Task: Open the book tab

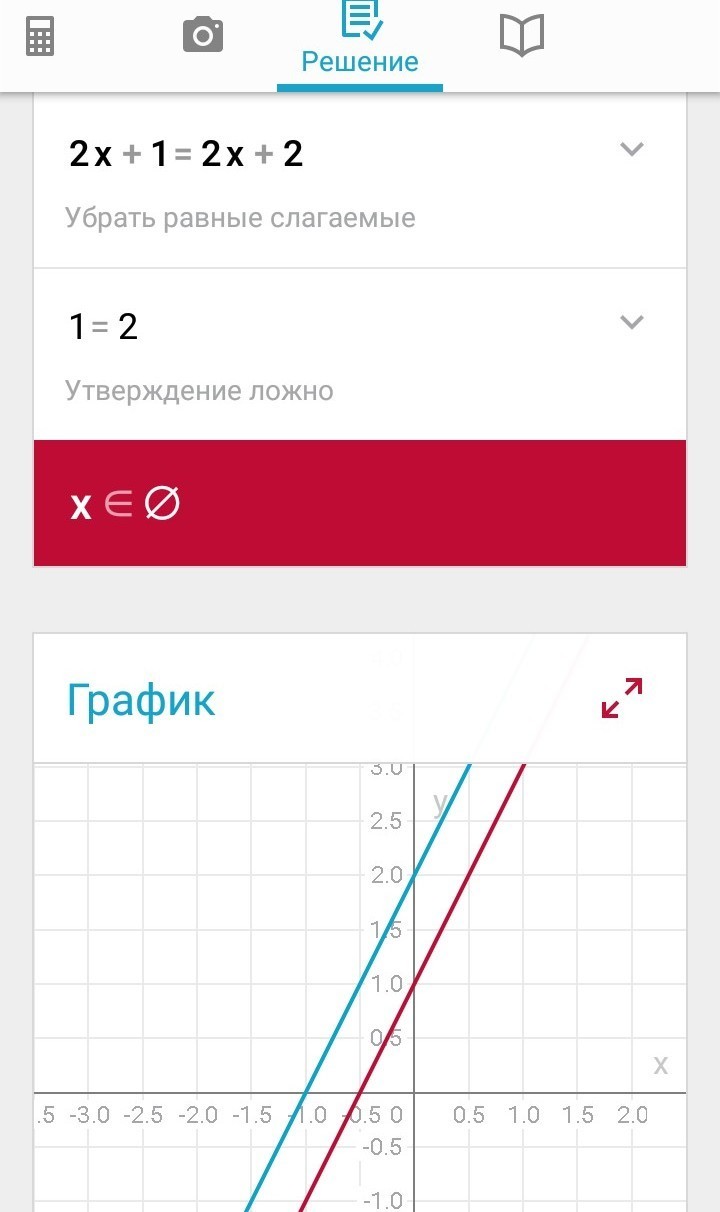Action: [x=521, y=37]
